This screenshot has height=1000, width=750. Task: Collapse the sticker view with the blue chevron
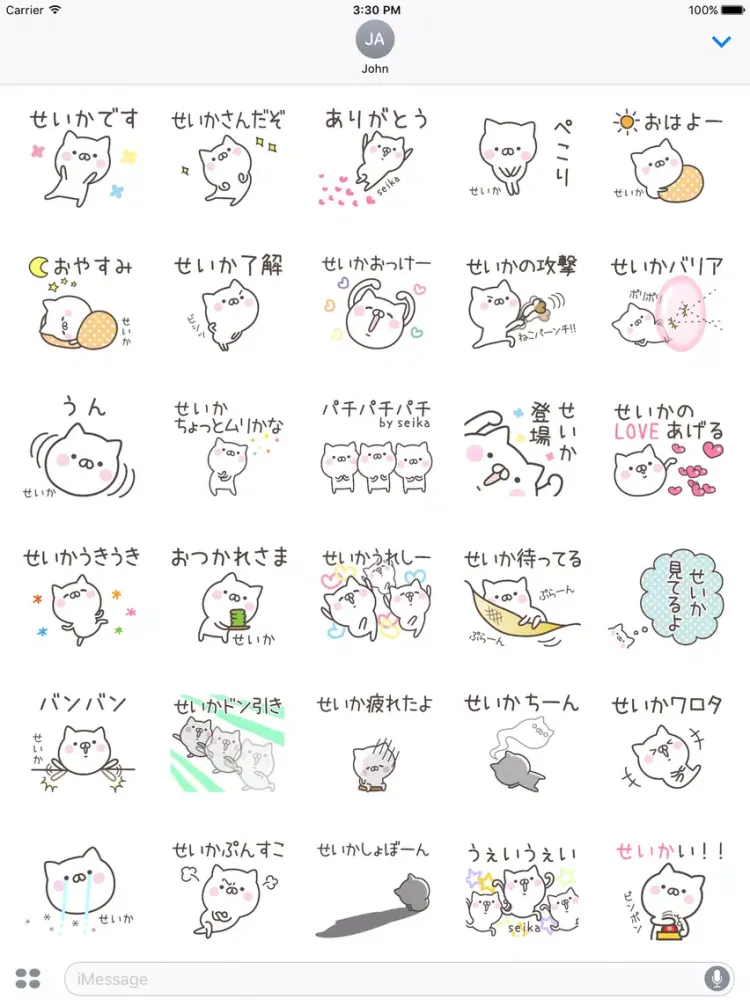(x=720, y=42)
